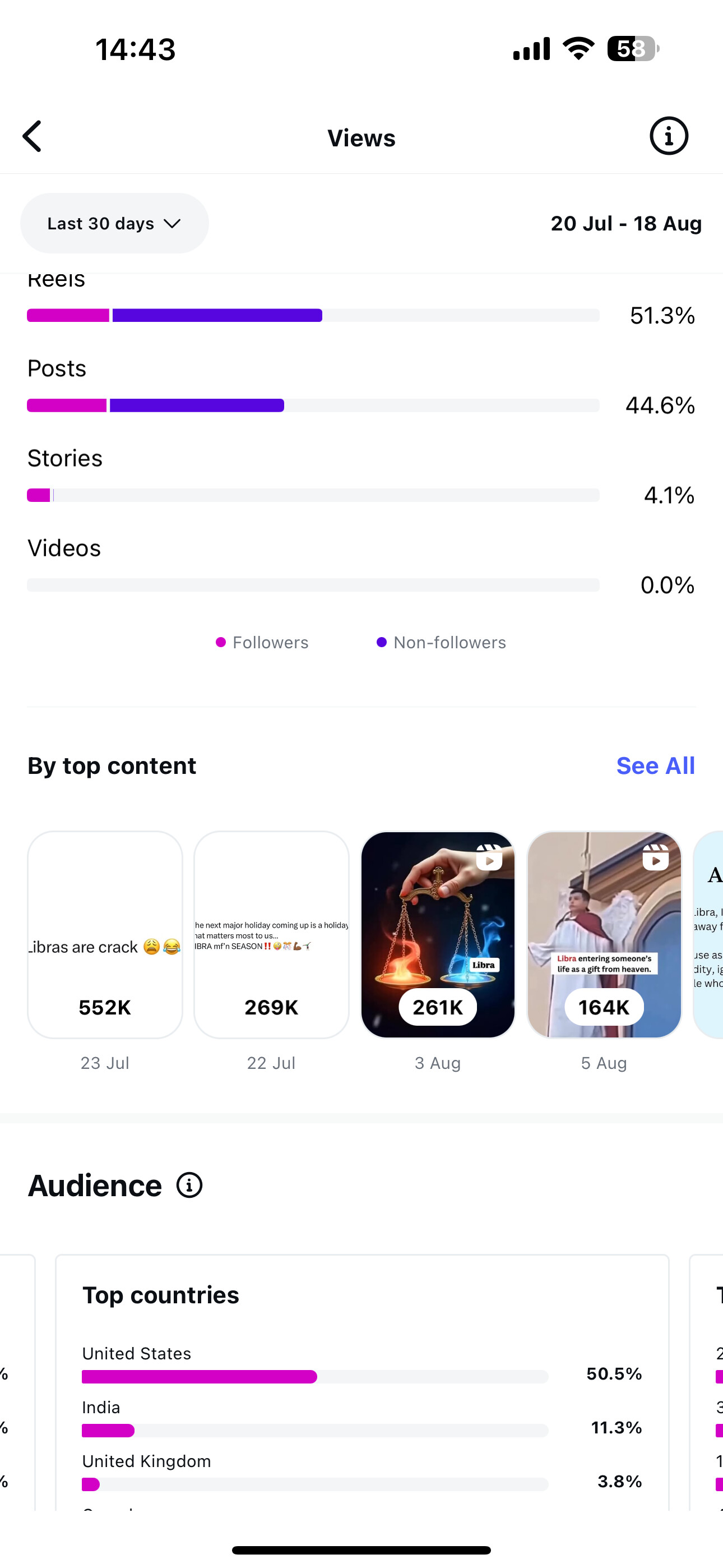Open the Views info icon

tap(668, 136)
